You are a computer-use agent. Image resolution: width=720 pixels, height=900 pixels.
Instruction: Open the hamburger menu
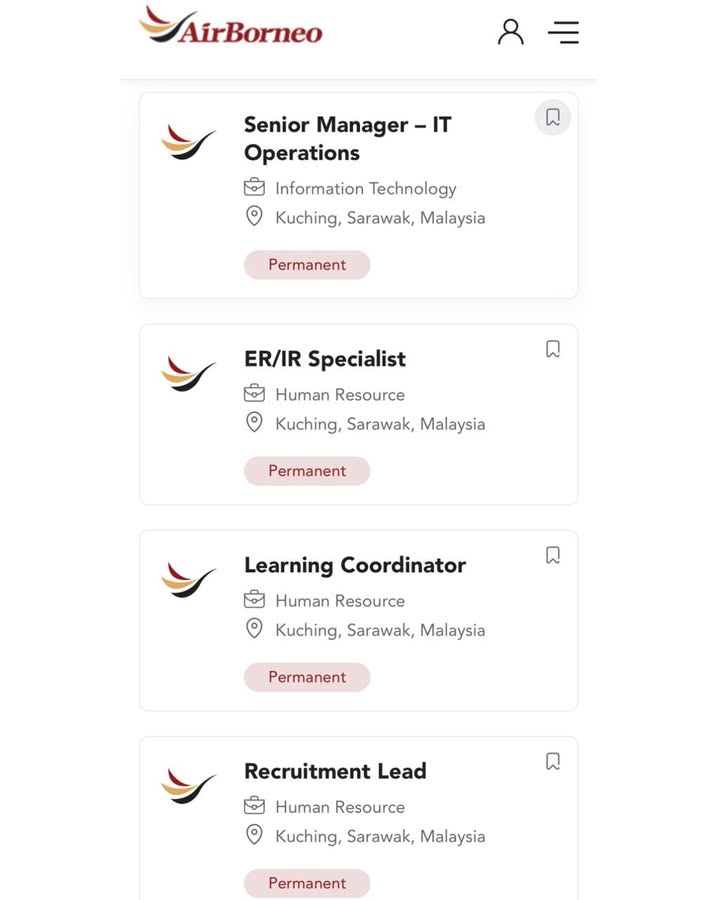coord(563,32)
